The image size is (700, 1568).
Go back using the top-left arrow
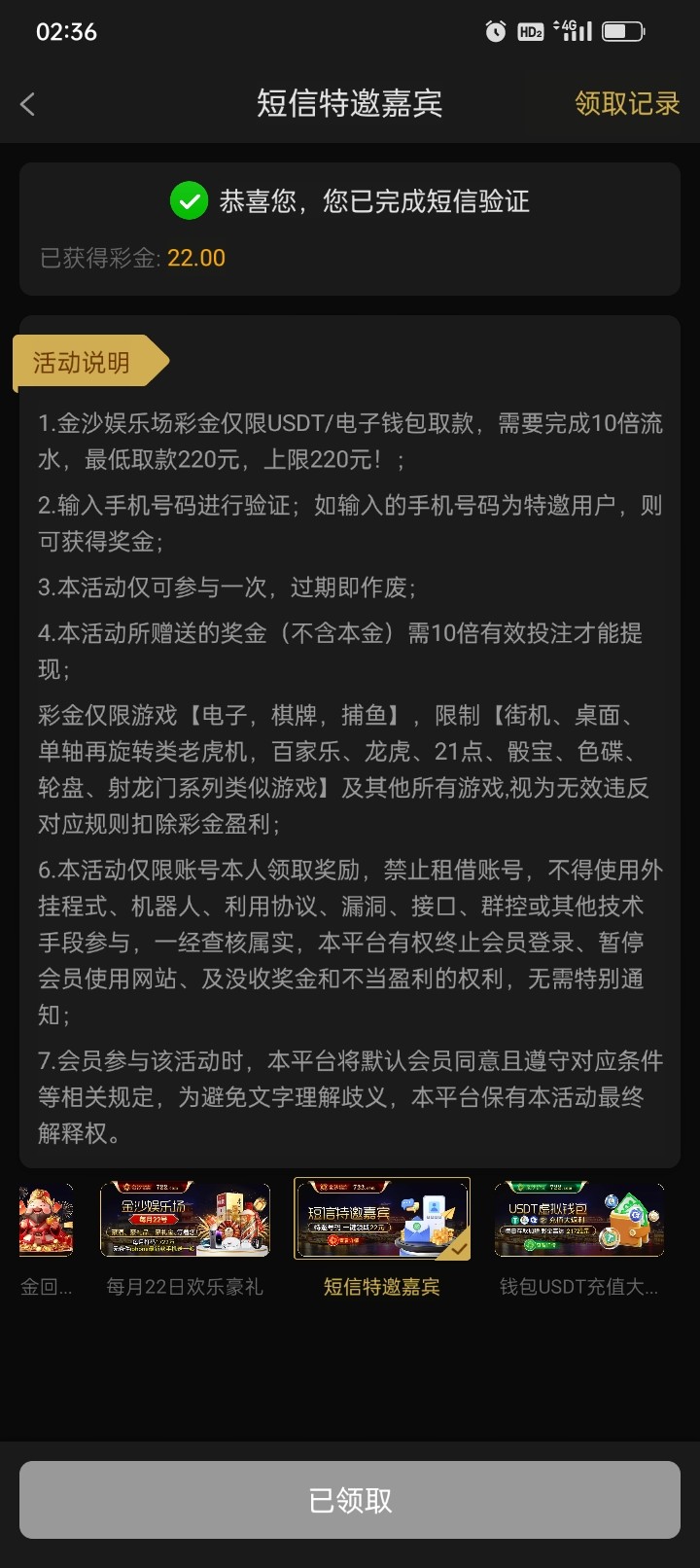click(x=27, y=104)
